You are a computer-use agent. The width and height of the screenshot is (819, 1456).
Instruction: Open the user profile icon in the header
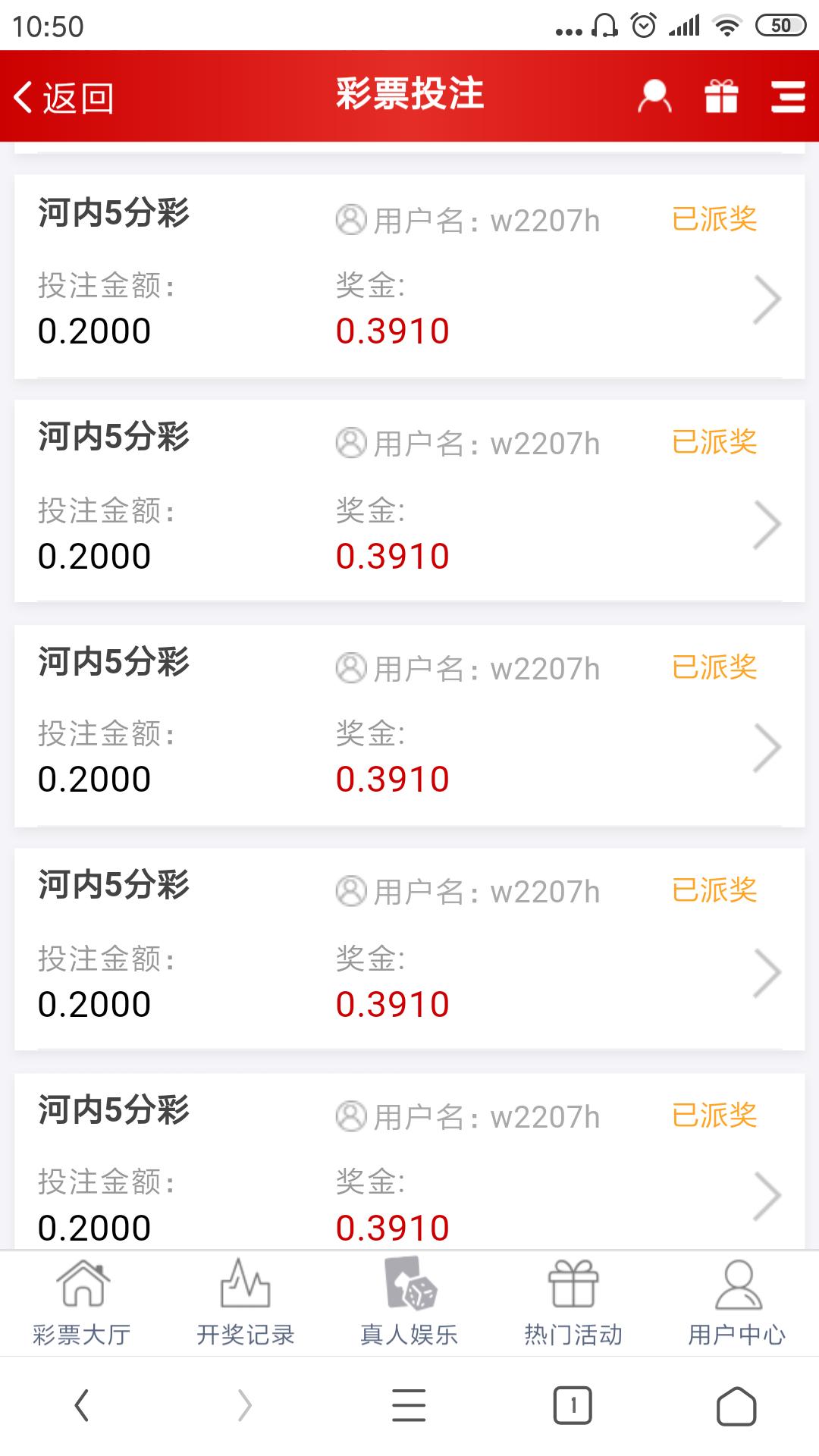point(654,96)
